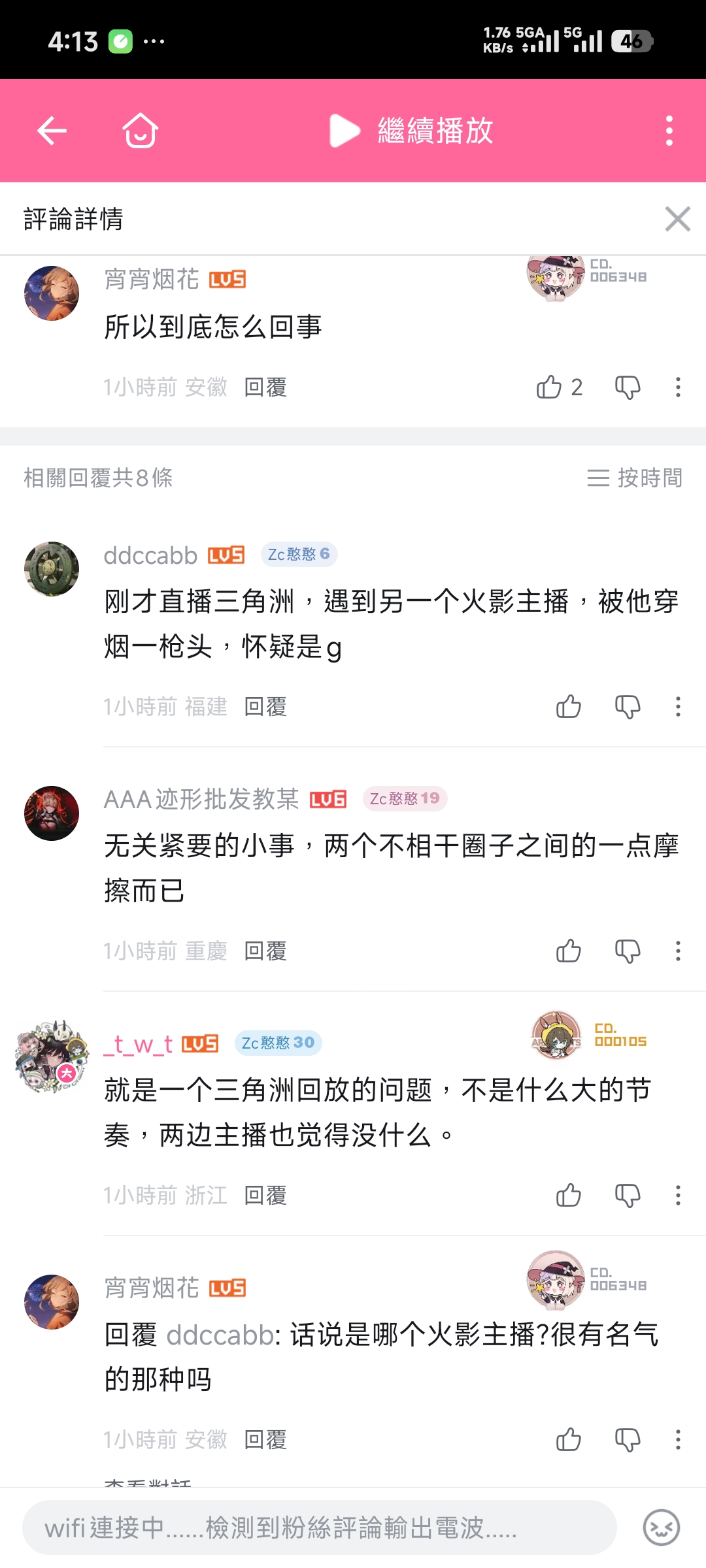Open more options on AAA迹形批发教某's reply

point(678,951)
